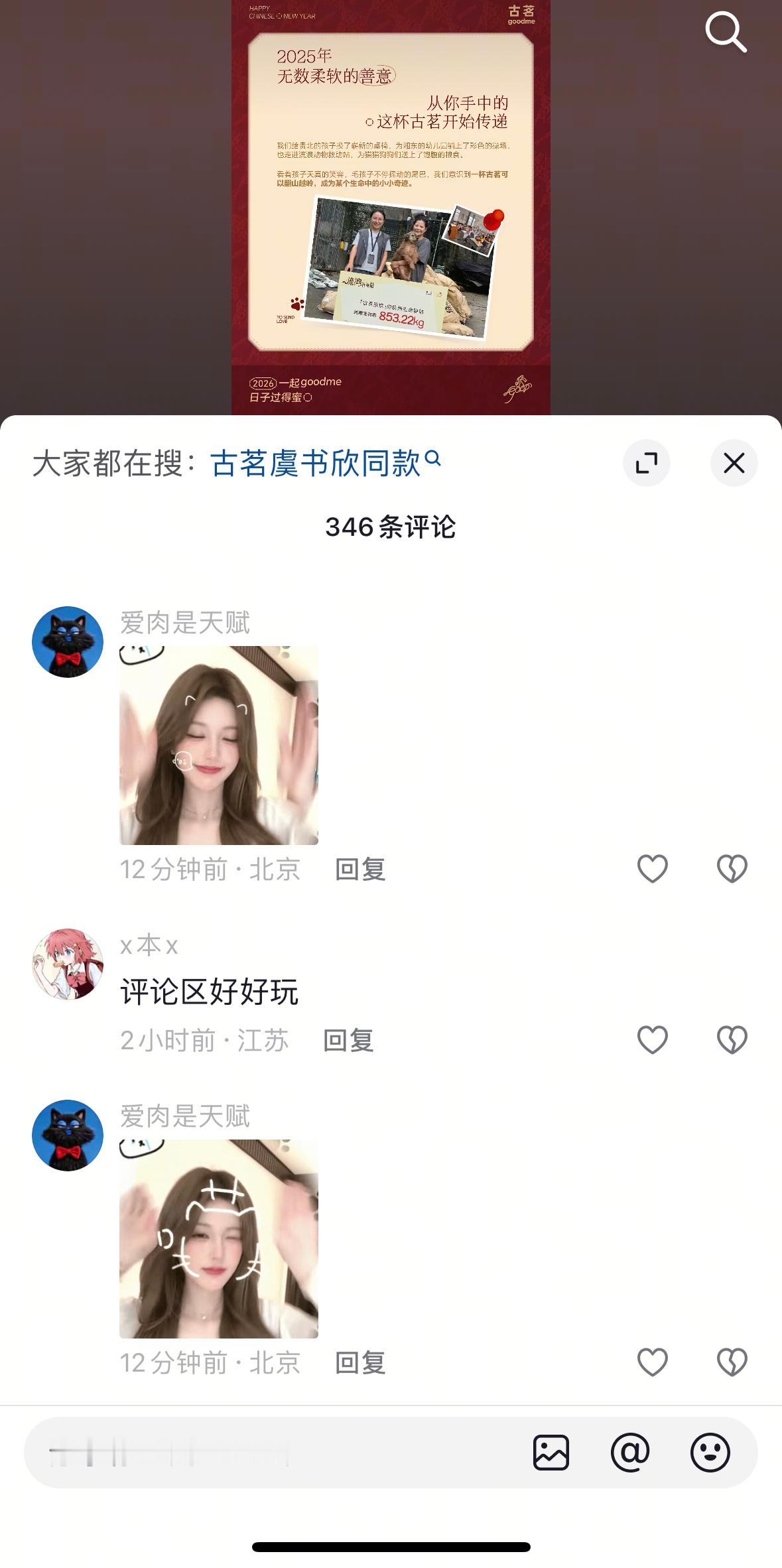
Task: Expand the comment panel to fullscreen
Action: point(647,464)
